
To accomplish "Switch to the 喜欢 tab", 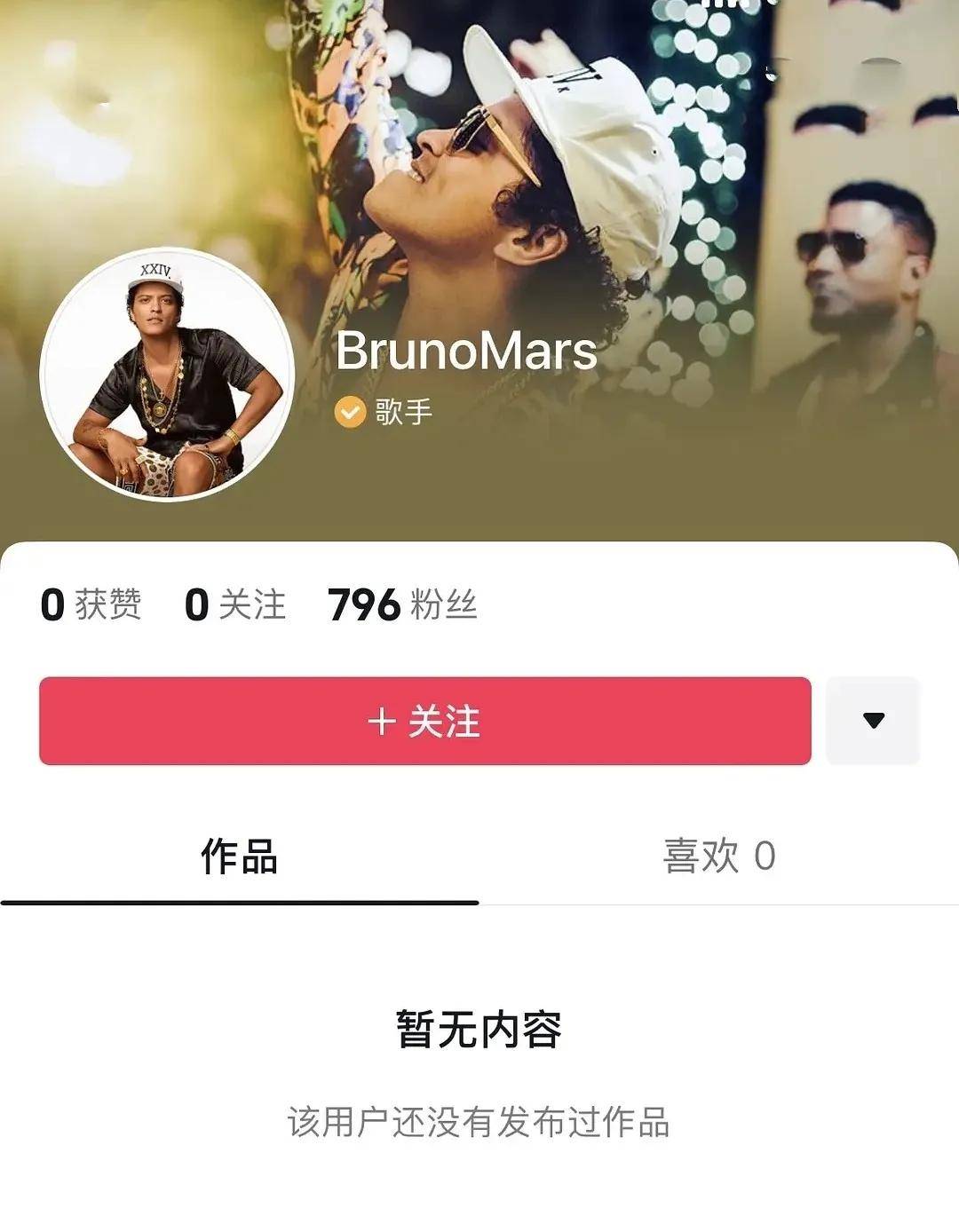I will (719, 855).
